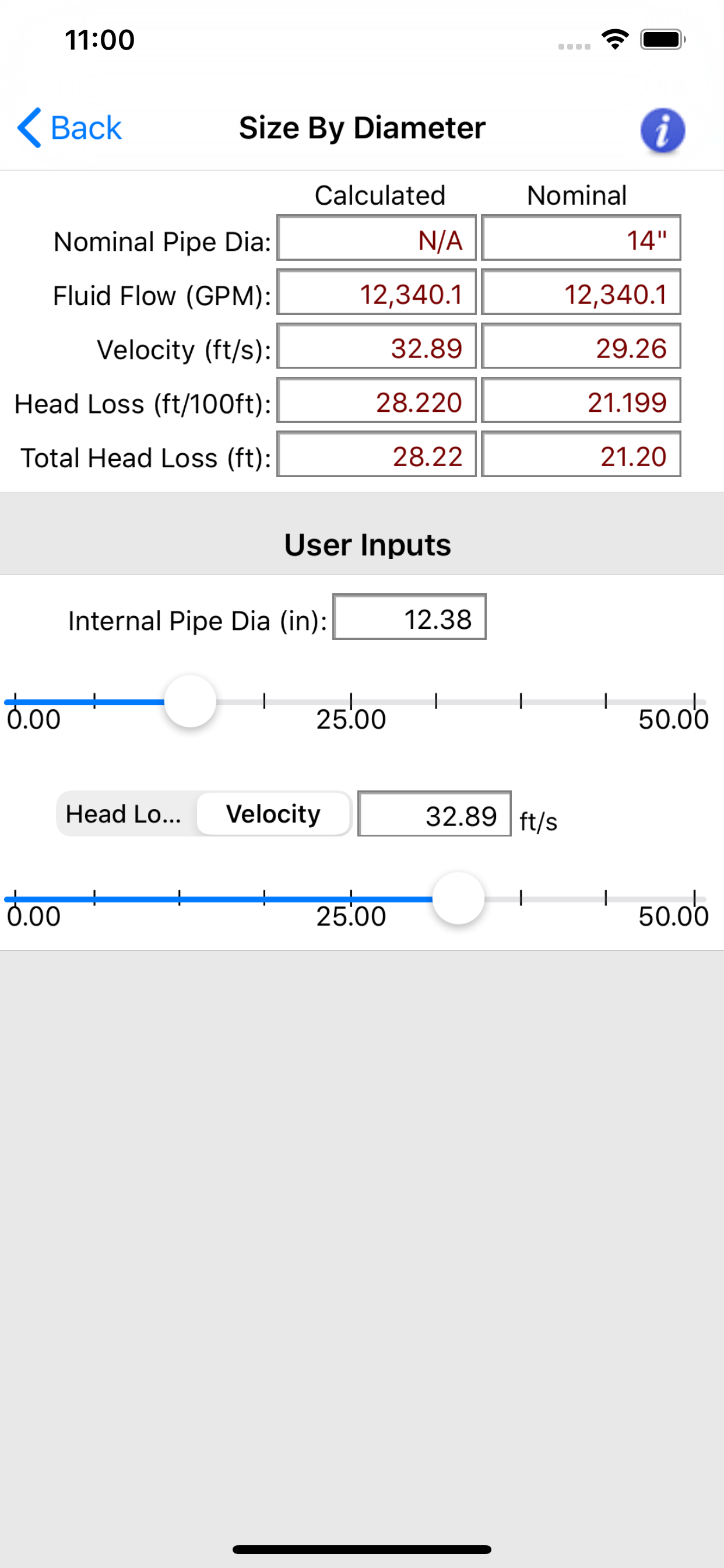724x1568 pixels.
Task: Open the info button
Action: [x=662, y=129]
